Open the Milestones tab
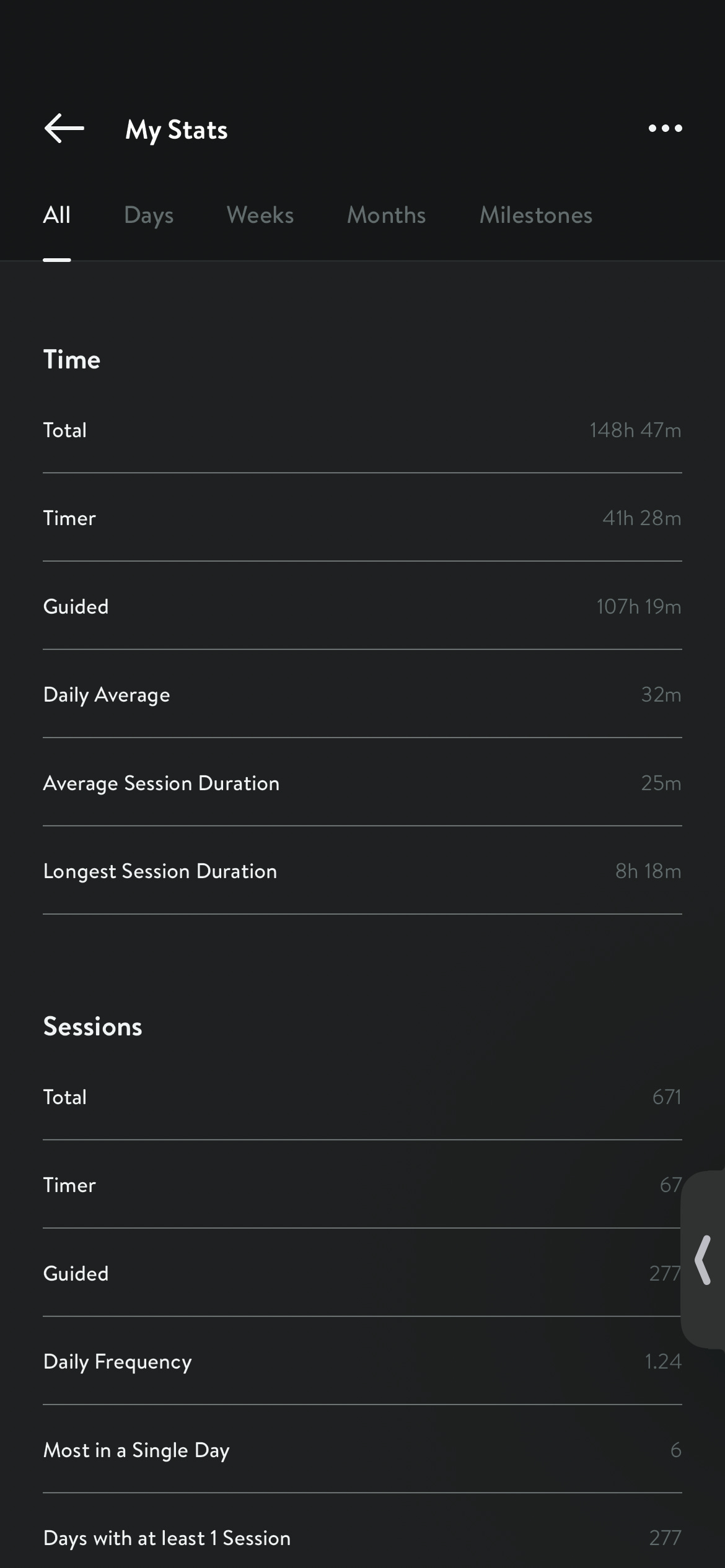Image resolution: width=725 pixels, height=1568 pixels. [536, 216]
